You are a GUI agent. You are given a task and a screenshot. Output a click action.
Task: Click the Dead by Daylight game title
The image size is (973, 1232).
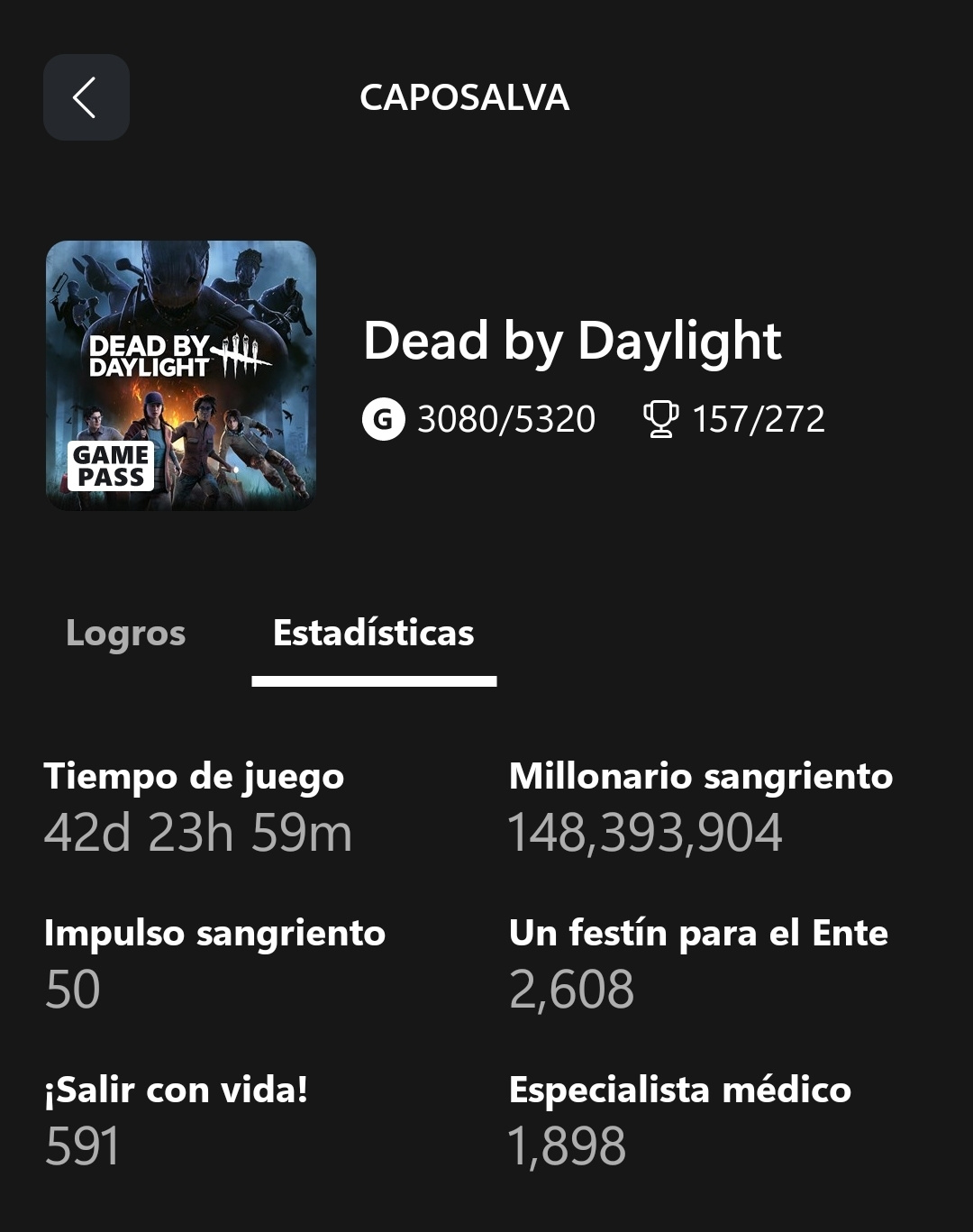[572, 342]
